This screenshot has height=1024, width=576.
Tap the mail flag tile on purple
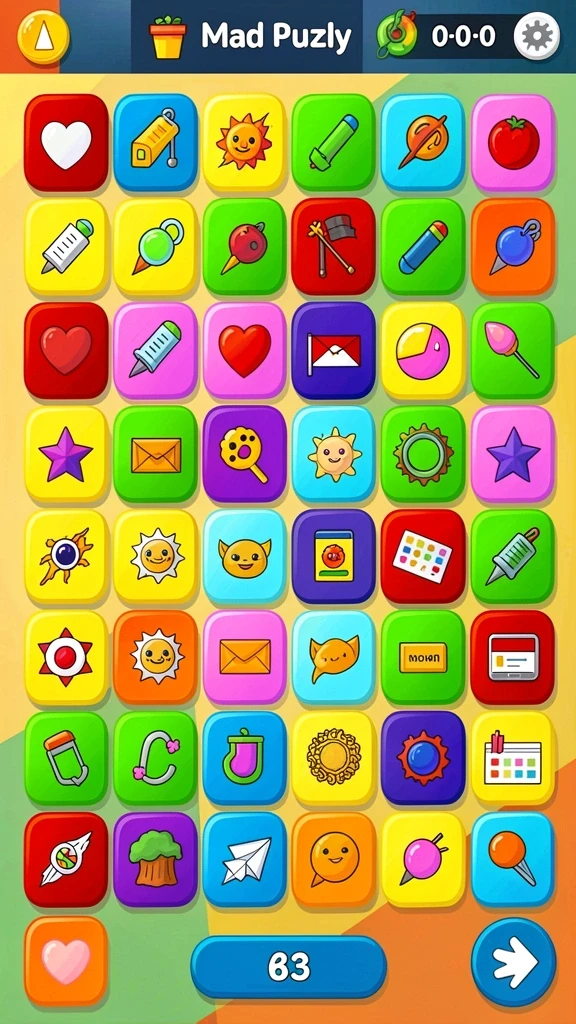coord(334,350)
